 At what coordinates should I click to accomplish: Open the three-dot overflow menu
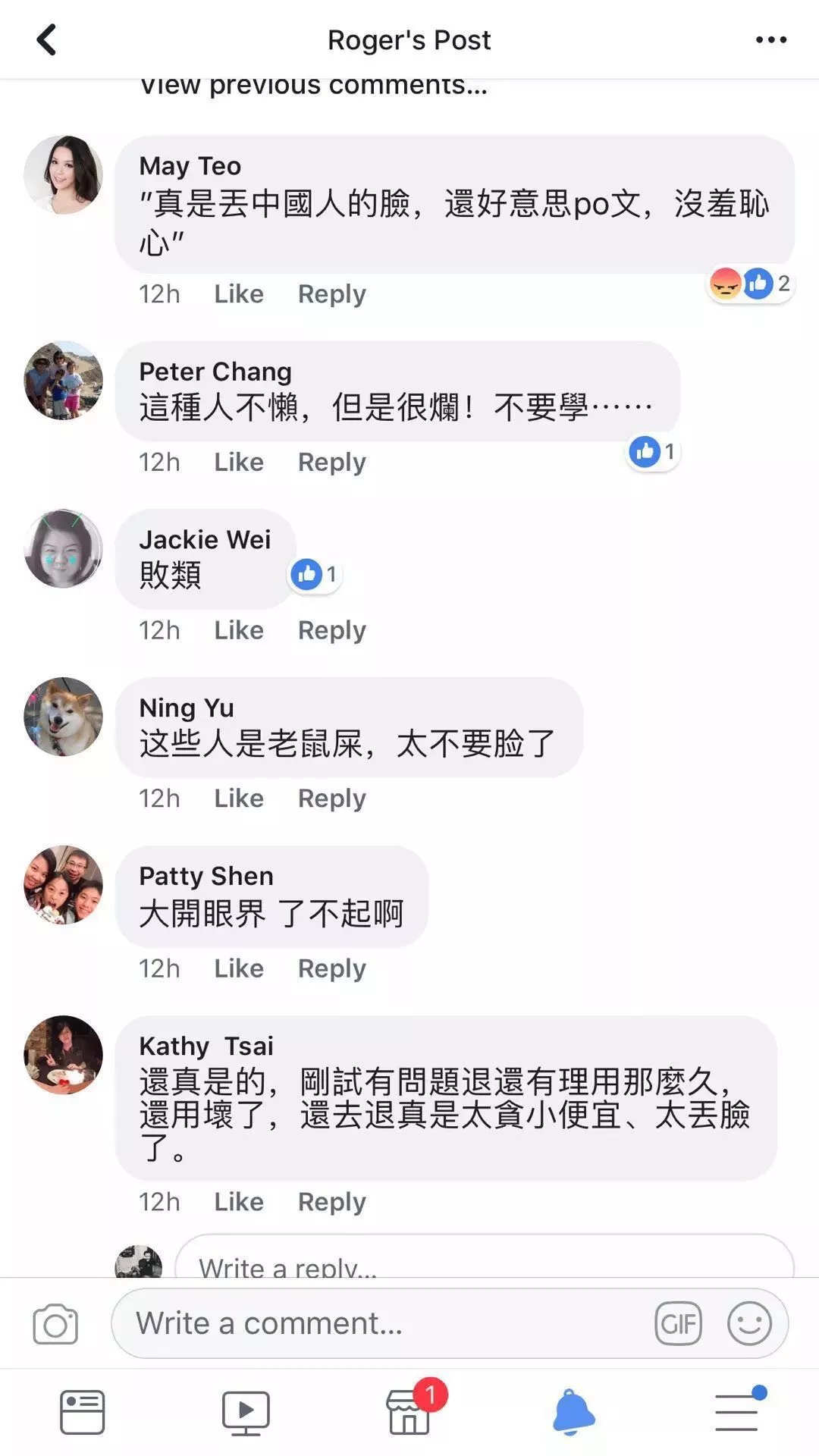tap(770, 39)
